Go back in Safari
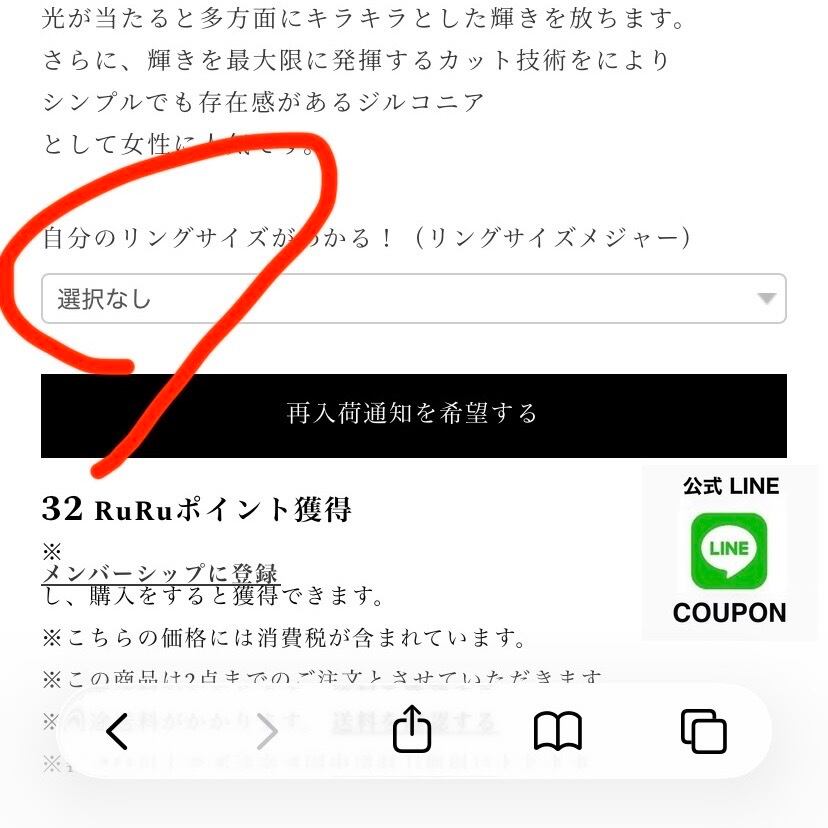This screenshot has width=828, height=828. pos(117,731)
